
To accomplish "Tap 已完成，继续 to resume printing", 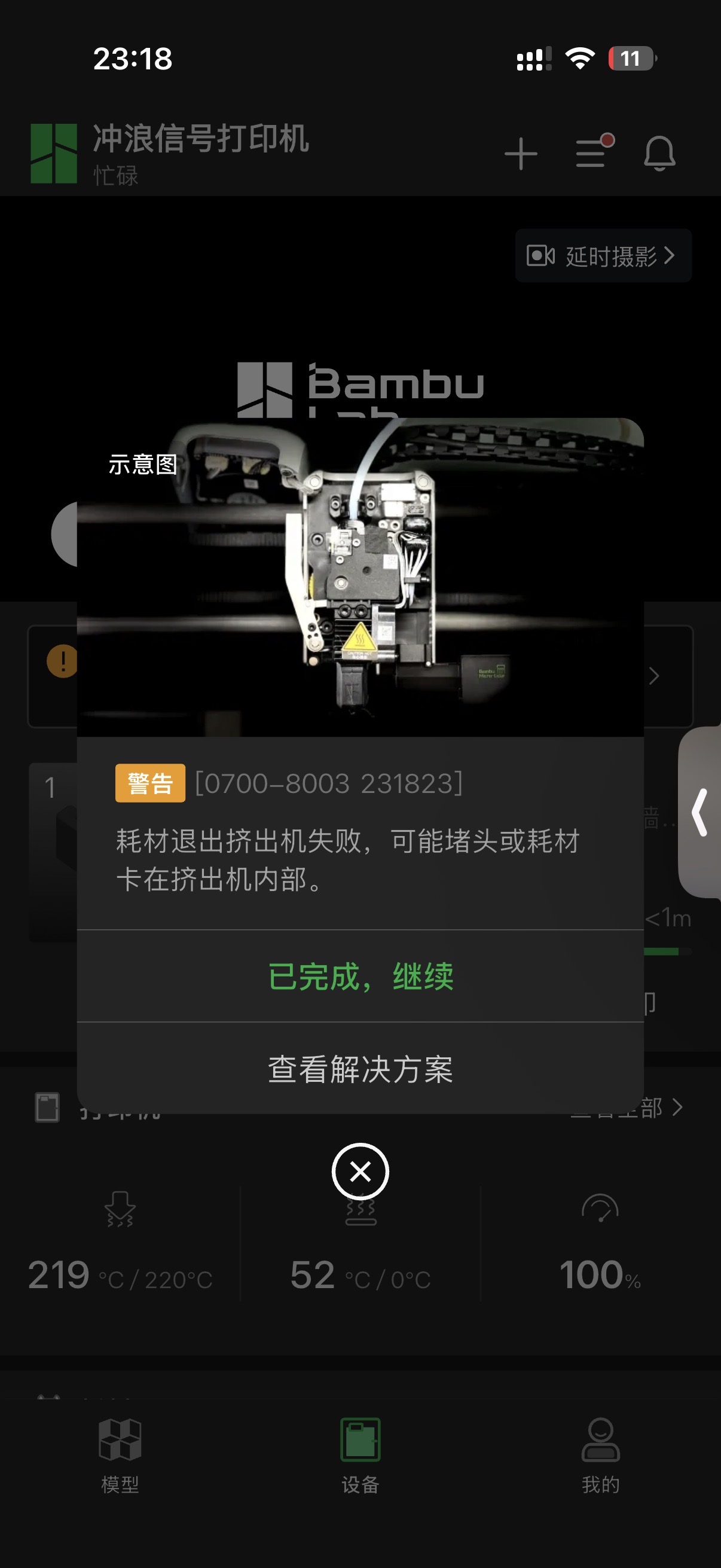I will 360,976.
